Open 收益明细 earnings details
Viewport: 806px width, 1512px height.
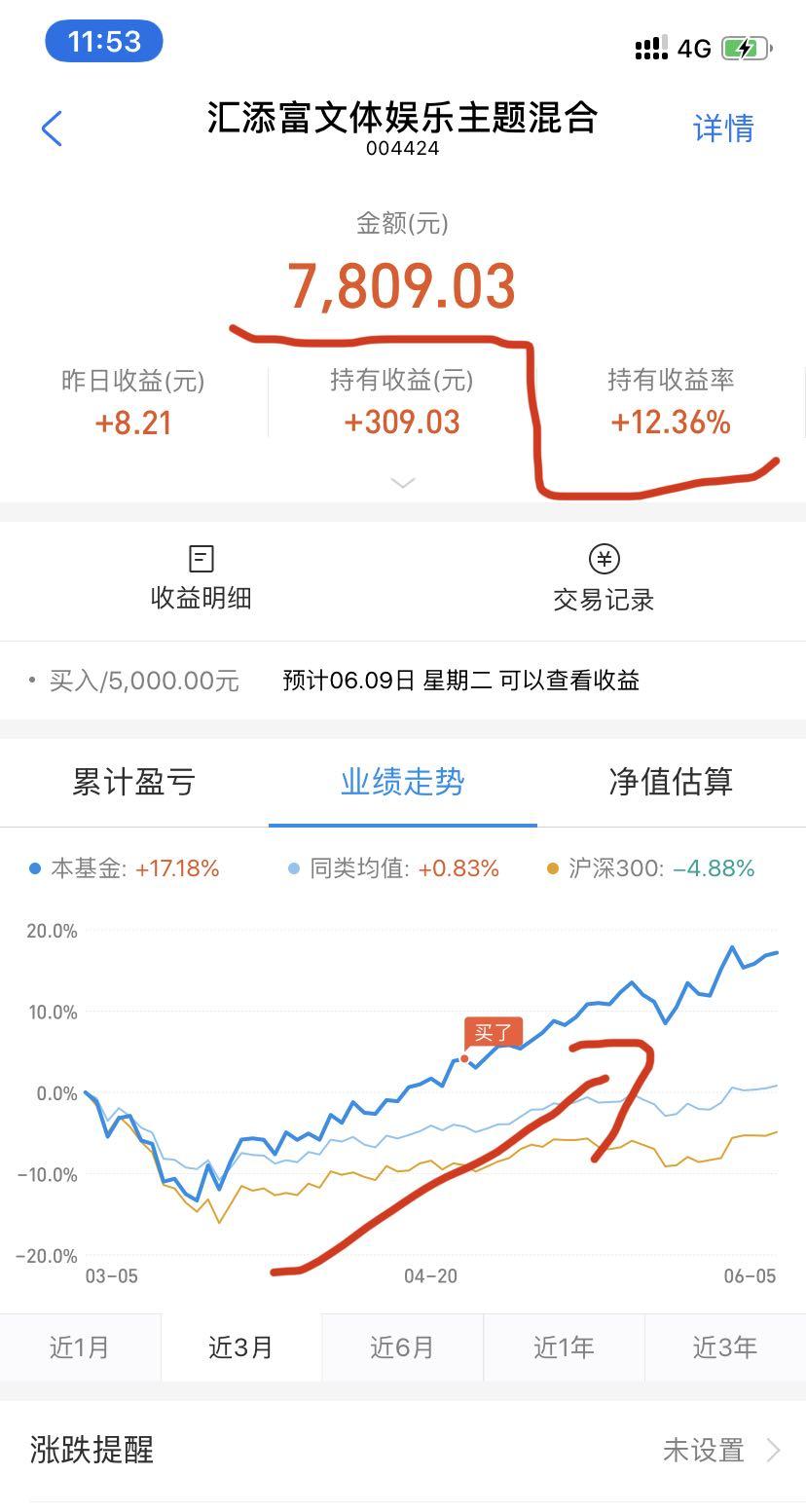point(201,578)
